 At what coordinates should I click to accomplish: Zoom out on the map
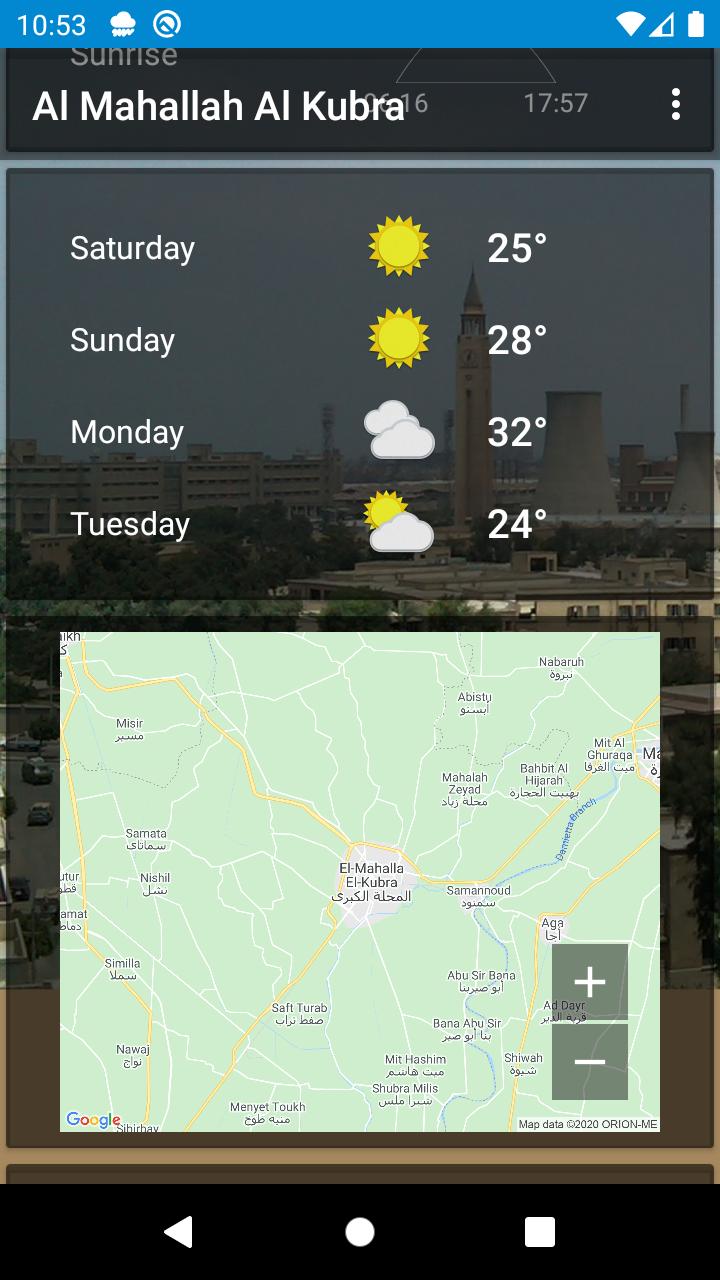(x=590, y=1062)
